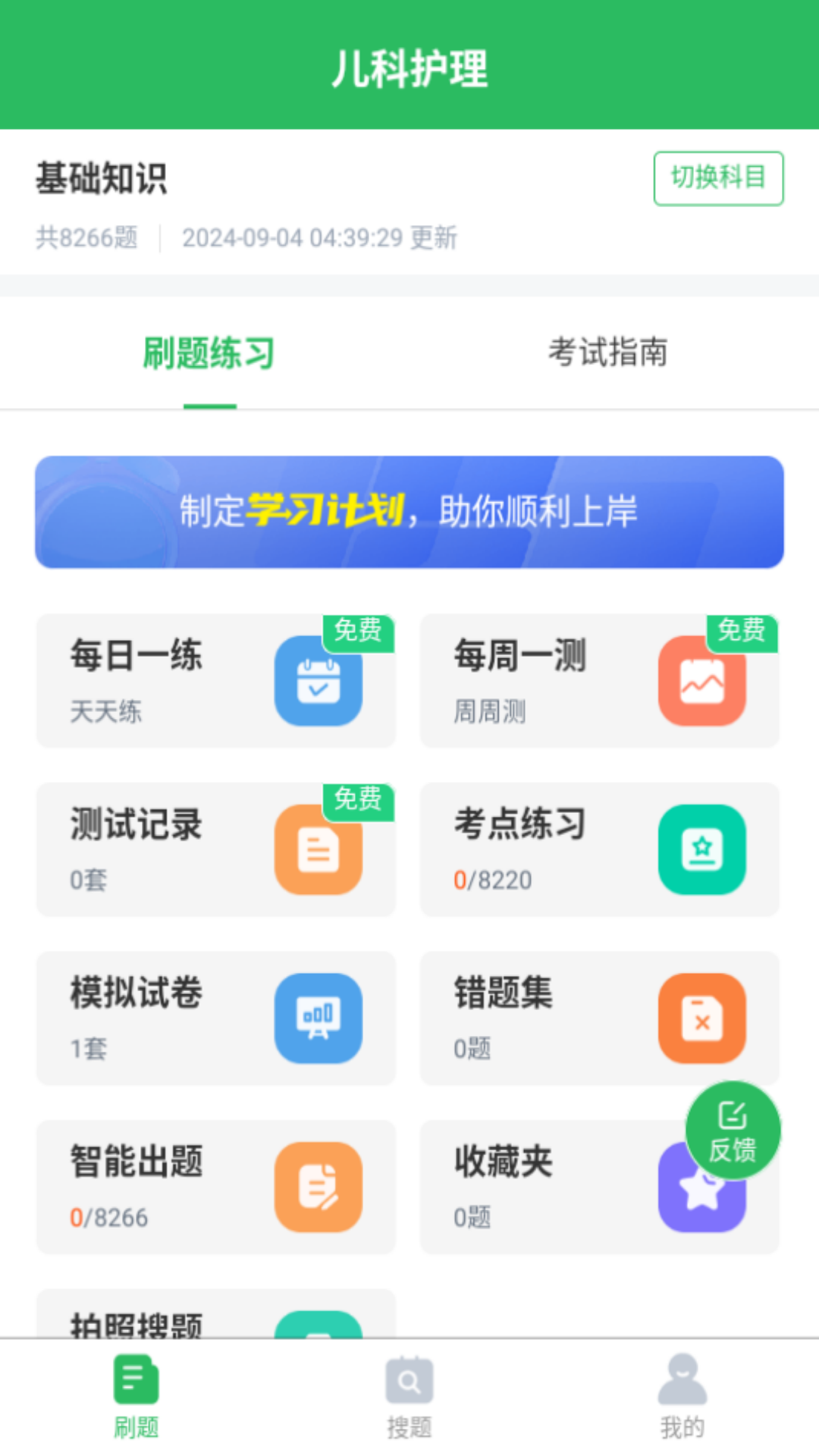View 测试记录 records
The image size is (819, 1456).
click(216, 849)
